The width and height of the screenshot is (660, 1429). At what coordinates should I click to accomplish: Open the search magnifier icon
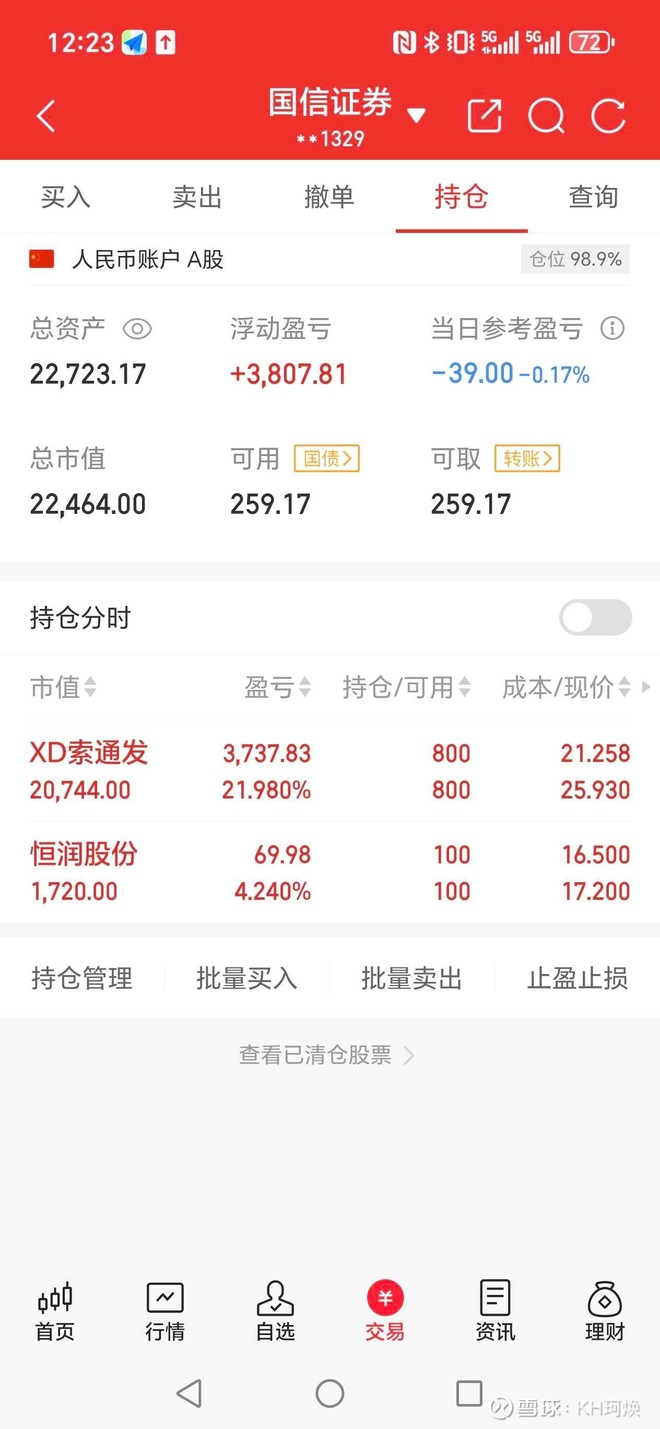click(546, 116)
